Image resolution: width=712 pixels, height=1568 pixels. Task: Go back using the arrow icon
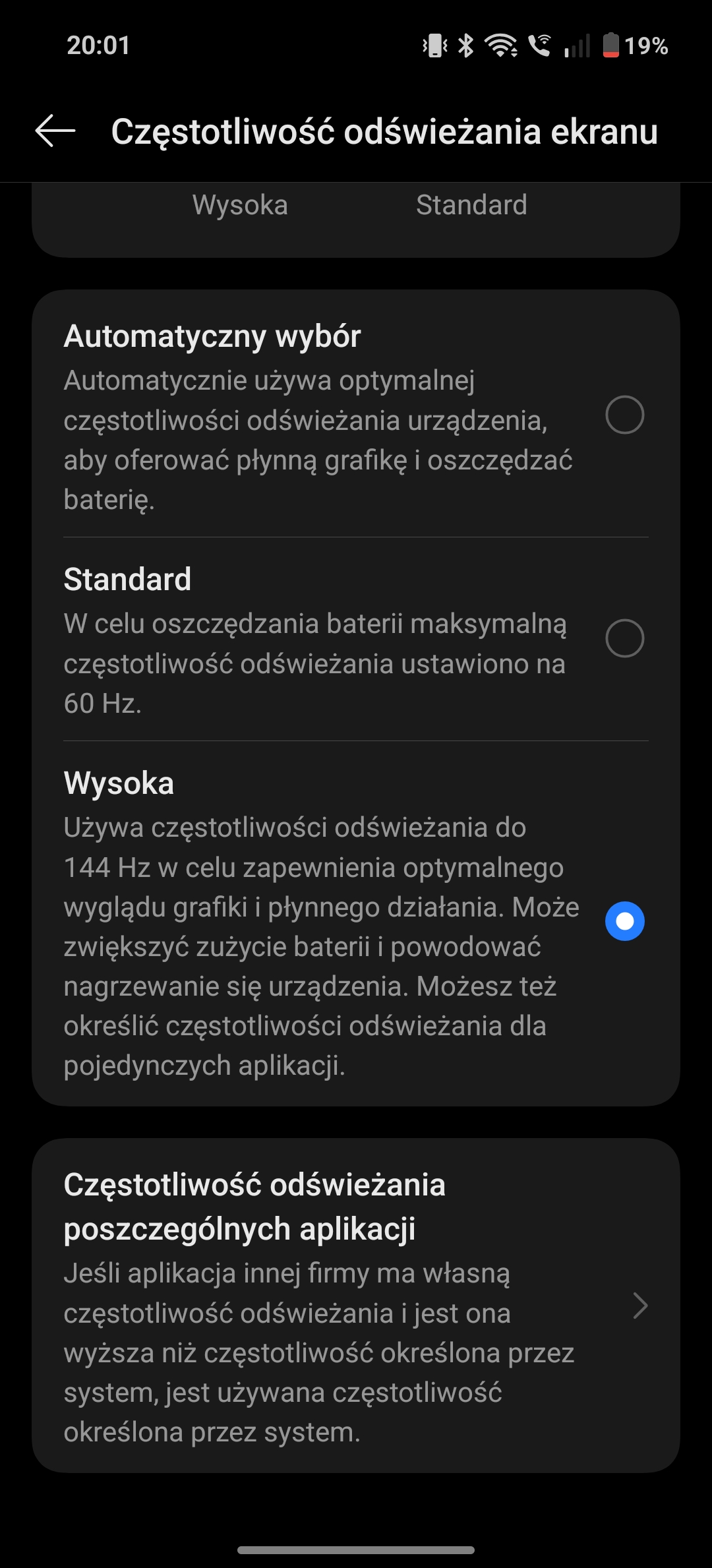55,131
